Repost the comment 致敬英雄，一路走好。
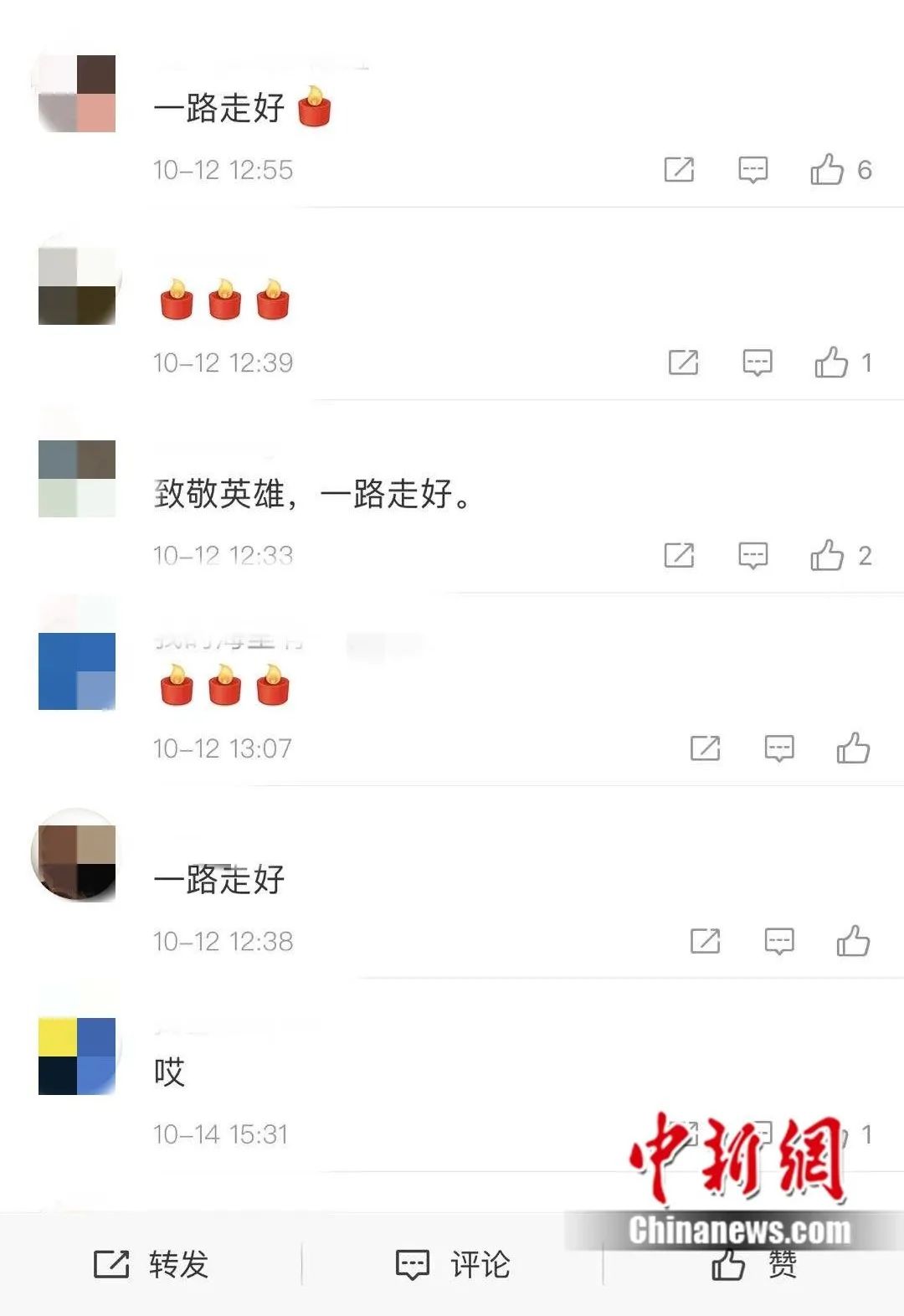 point(679,555)
